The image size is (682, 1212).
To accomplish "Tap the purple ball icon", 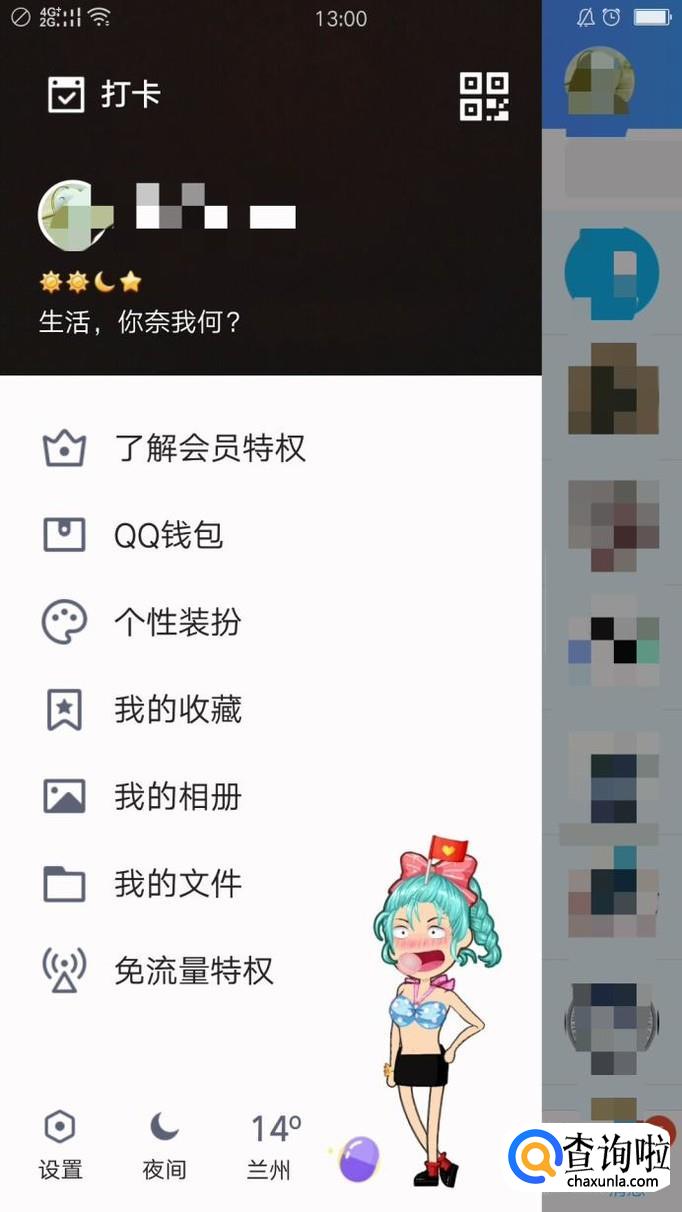I will [x=358, y=1159].
